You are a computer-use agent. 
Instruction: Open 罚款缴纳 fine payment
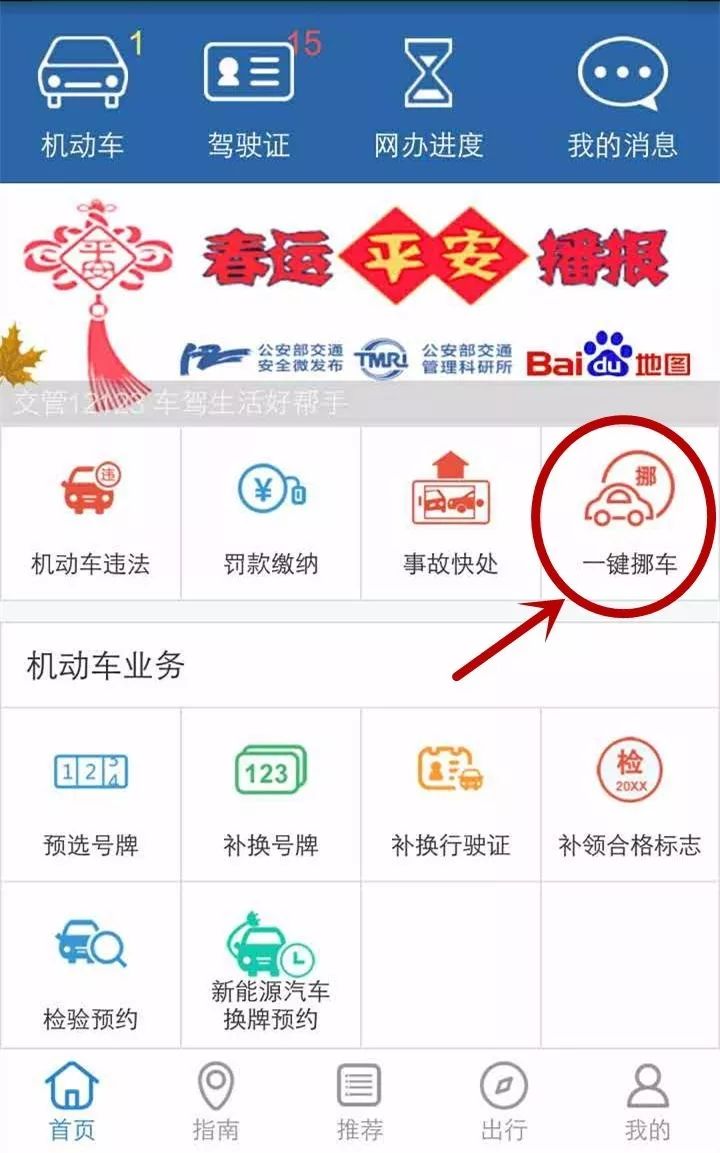coord(270,515)
